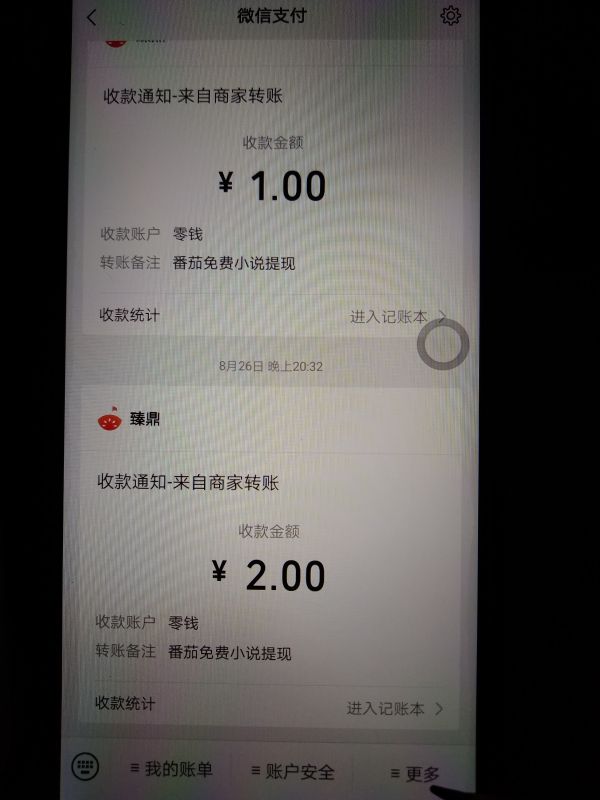The width and height of the screenshot is (600, 800).
Task: Open 我的账单 menu
Action: [x=172, y=769]
